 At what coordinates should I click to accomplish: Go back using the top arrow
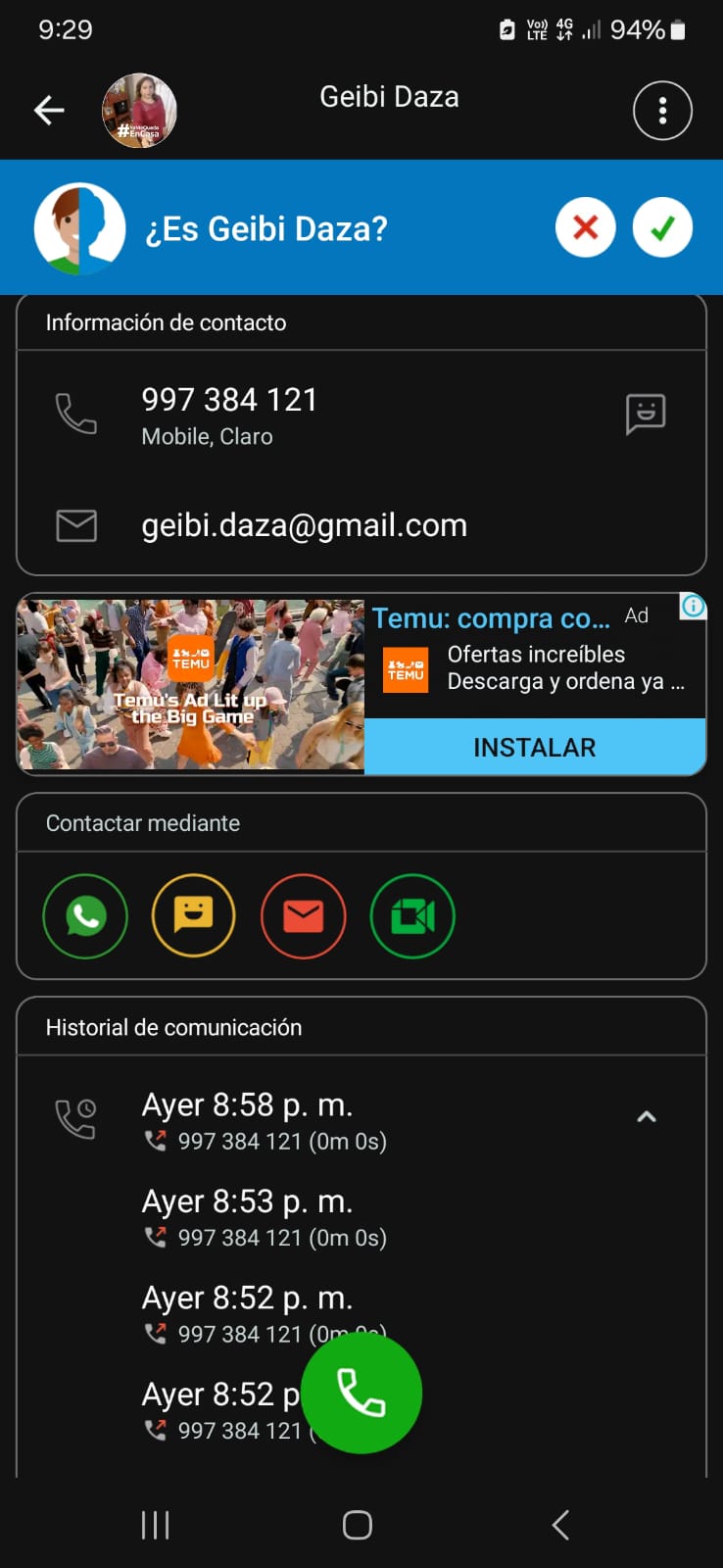49,111
